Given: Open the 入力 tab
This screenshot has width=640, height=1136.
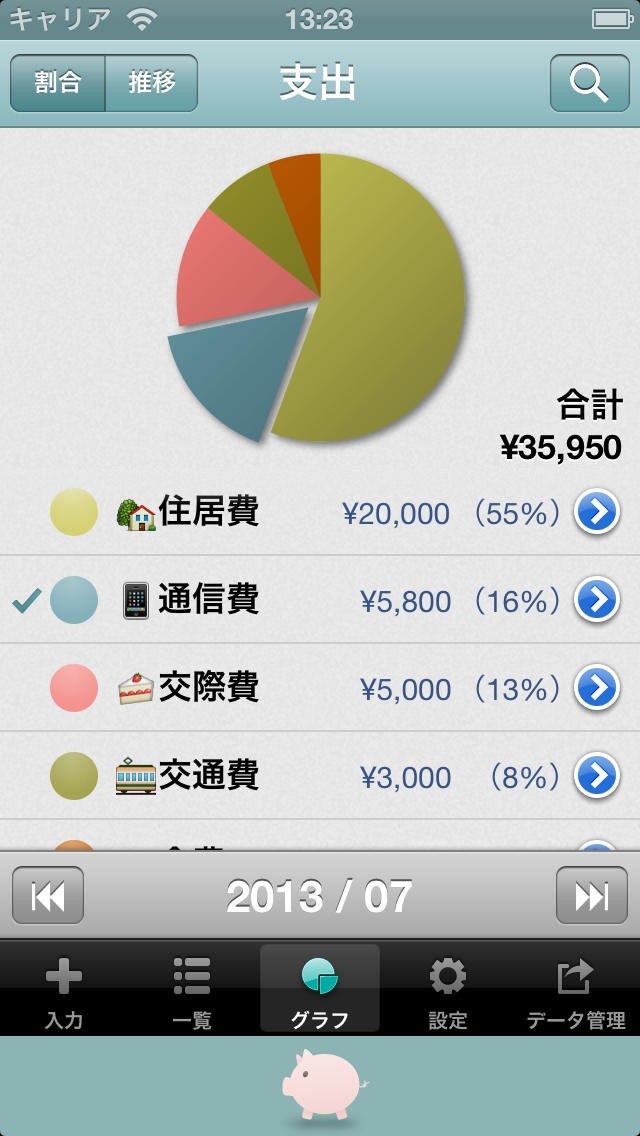Looking at the screenshot, I should (64, 990).
